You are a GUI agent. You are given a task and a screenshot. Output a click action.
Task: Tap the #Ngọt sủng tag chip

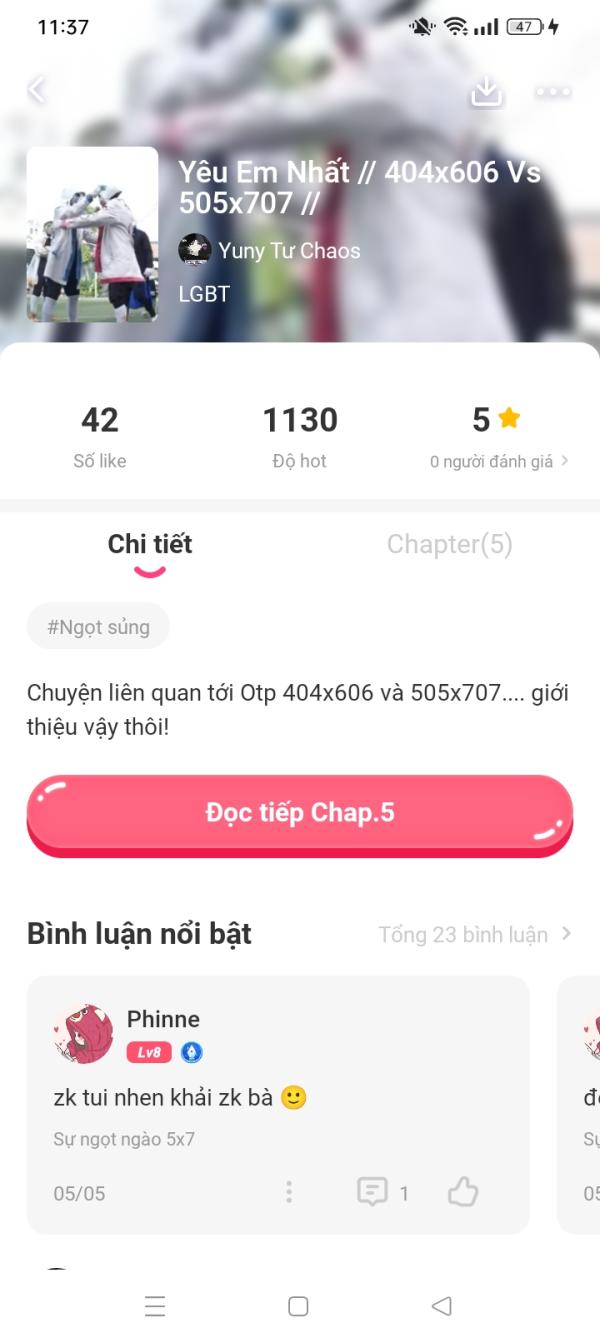tap(98, 627)
